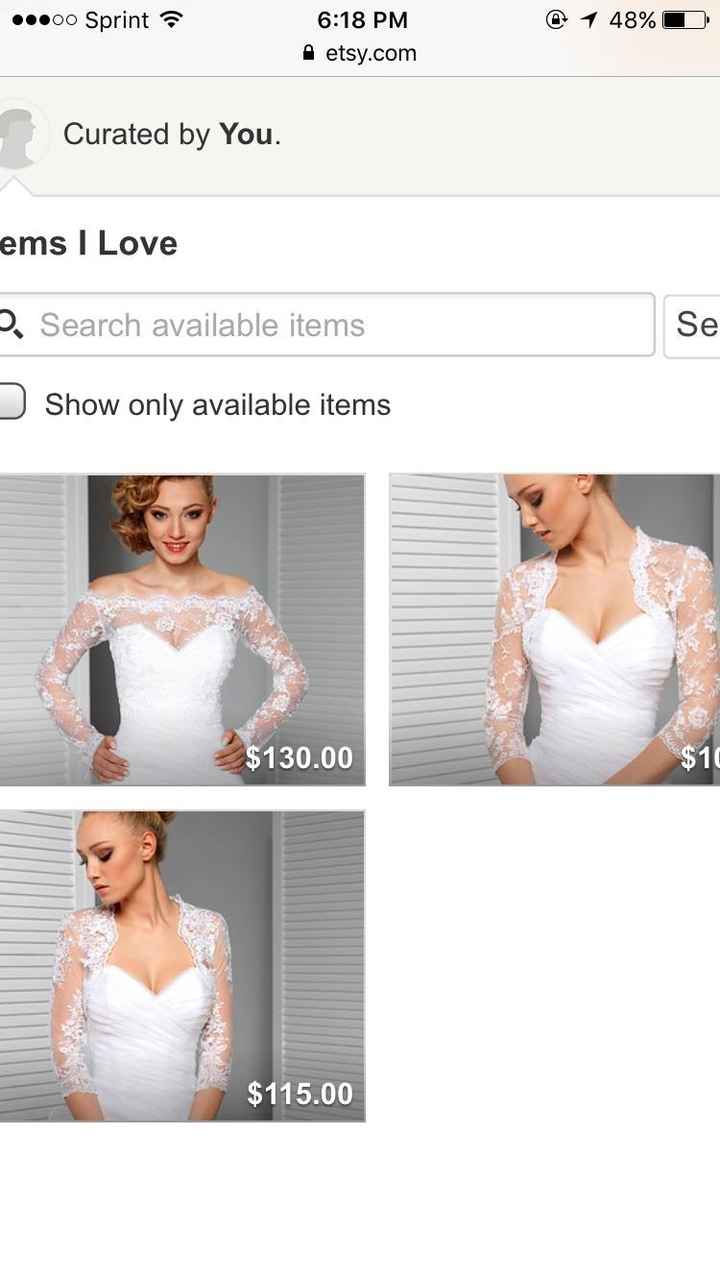Open the partially visible lace bolero listing
This screenshot has height=1280, width=720.
(x=554, y=630)
